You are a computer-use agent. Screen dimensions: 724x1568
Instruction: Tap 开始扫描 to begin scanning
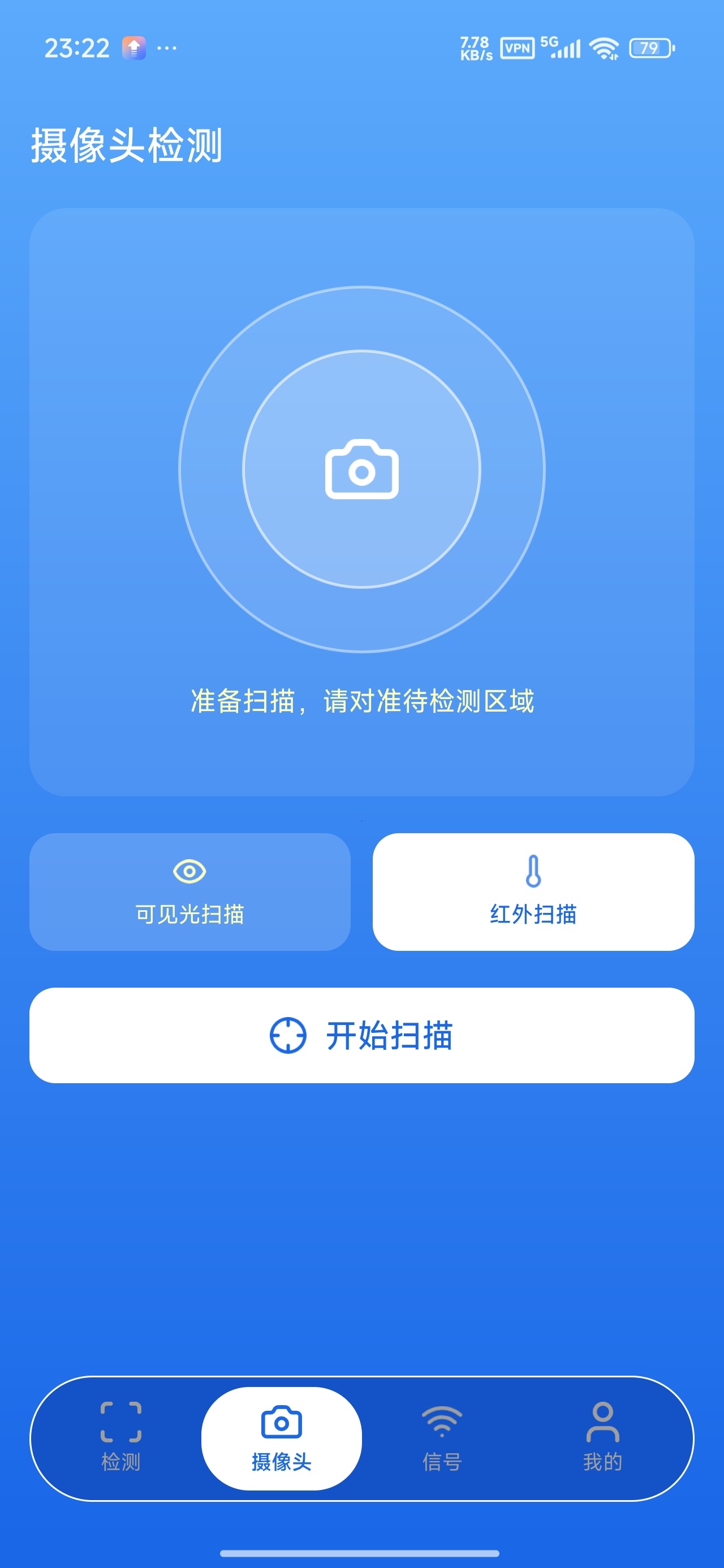point(361,1035)
